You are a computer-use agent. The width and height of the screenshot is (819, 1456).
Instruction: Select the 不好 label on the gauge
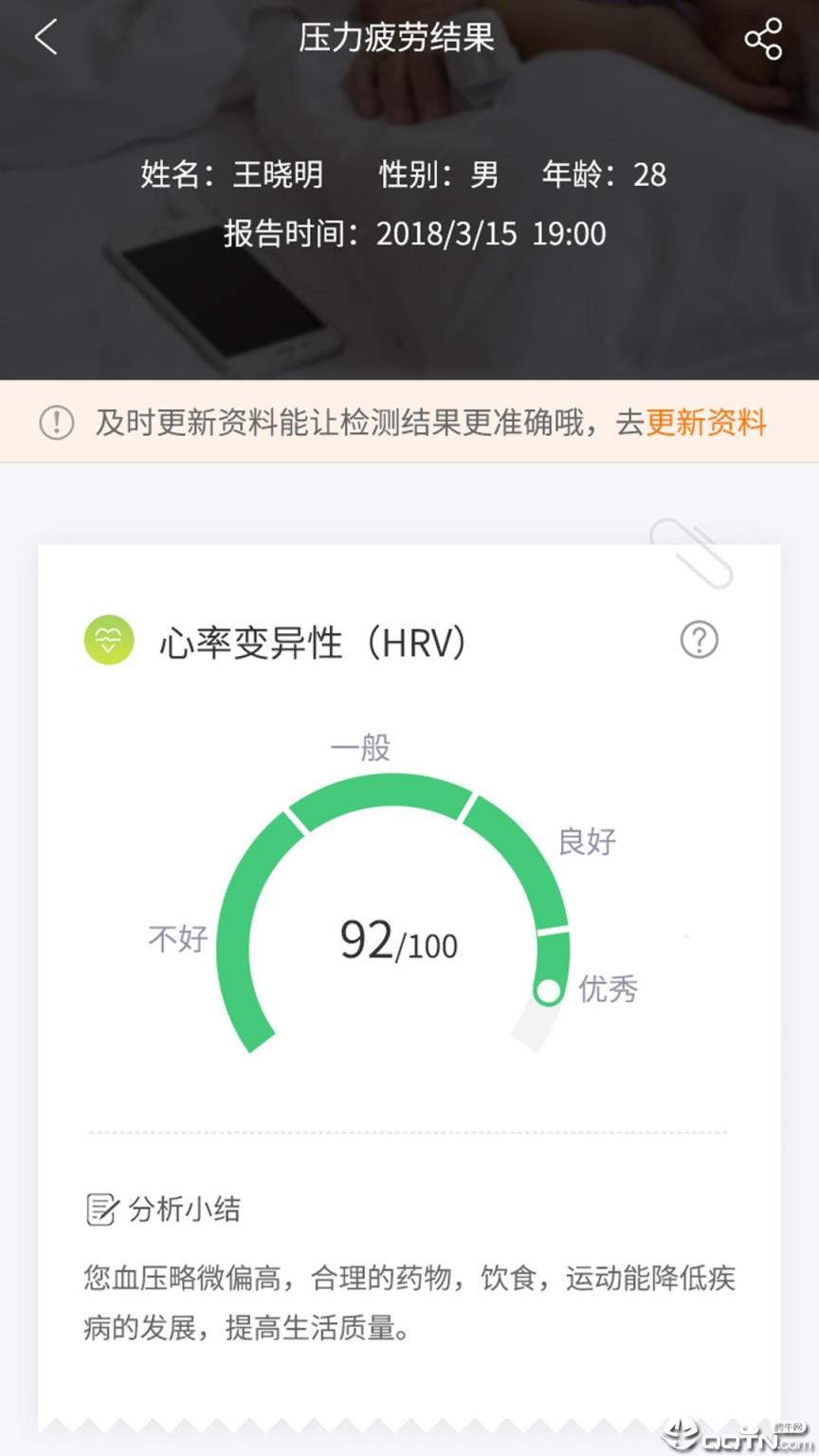coord(177,937)
